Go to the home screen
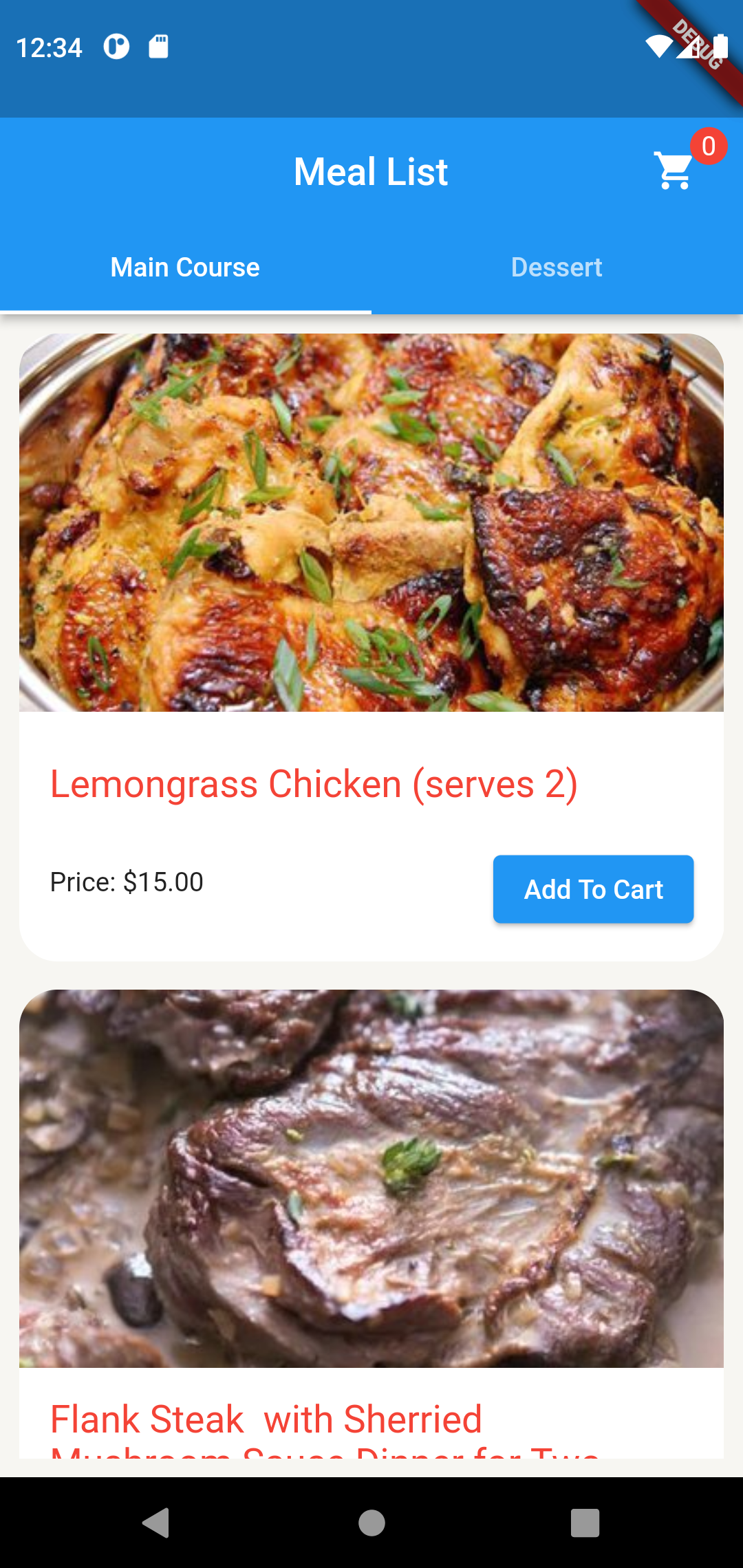Viewport: 743px width, 1568px height. tap(371, 1523)
